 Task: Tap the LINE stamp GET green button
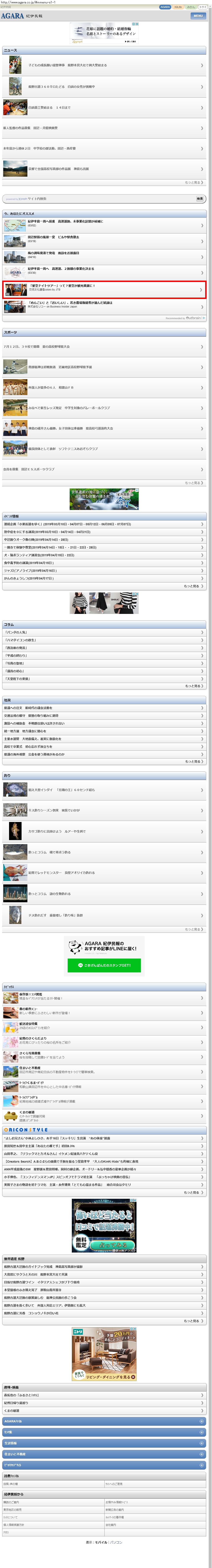(104, 965)
